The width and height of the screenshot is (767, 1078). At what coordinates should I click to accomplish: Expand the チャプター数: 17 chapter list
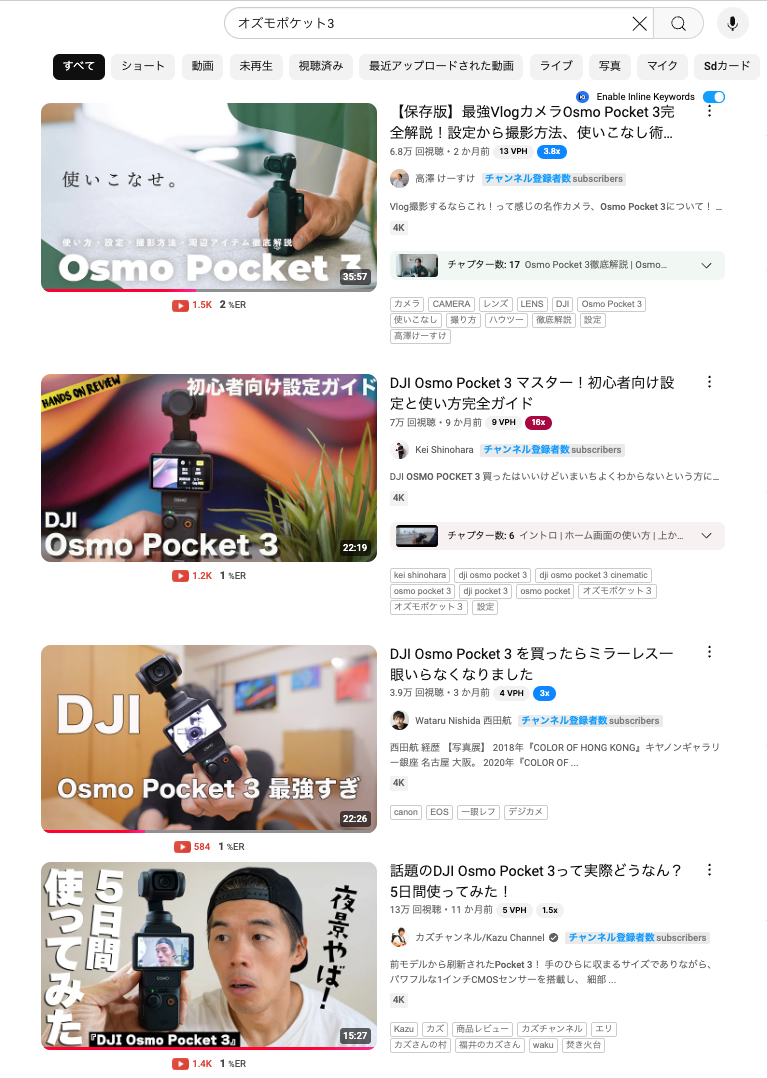click(557, 265)
